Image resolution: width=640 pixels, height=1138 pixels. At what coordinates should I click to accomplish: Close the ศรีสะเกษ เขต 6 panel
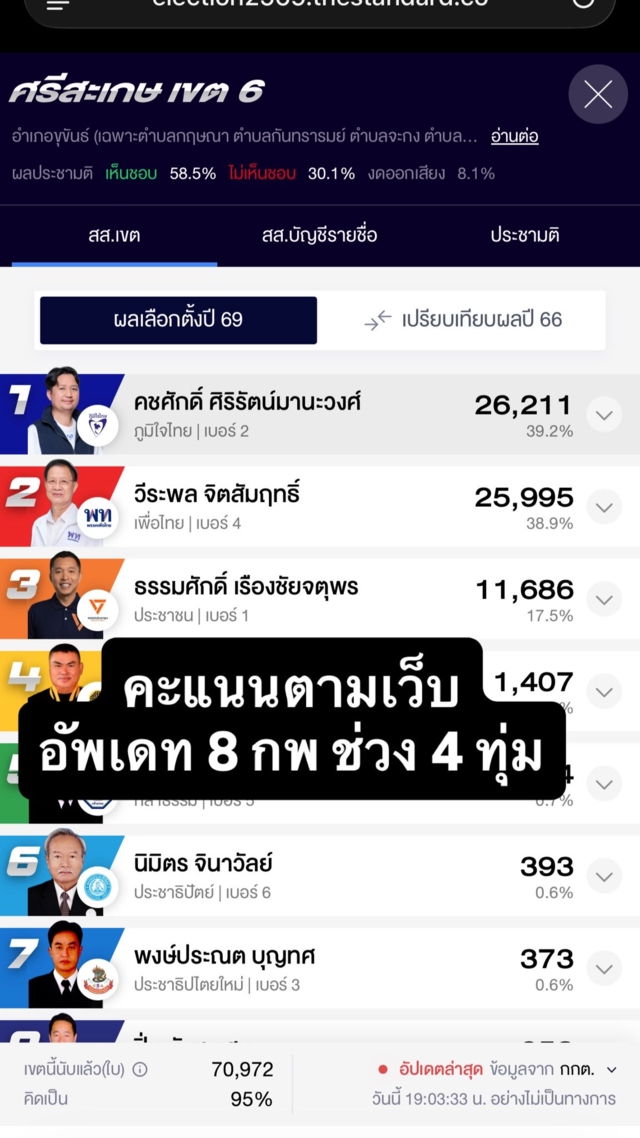point(598,94)
